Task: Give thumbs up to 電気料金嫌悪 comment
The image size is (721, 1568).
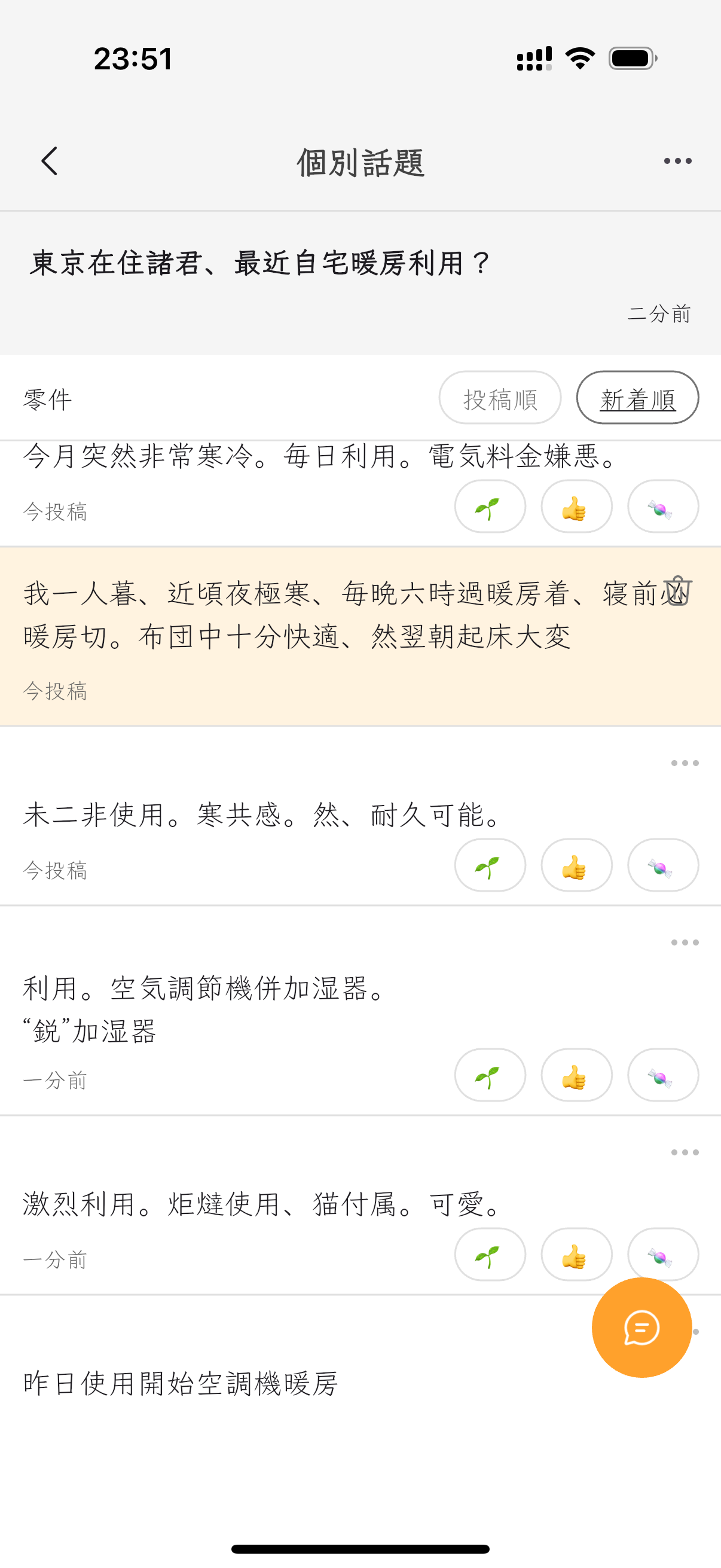Action: pyautogui.click(x=576, y=507)
